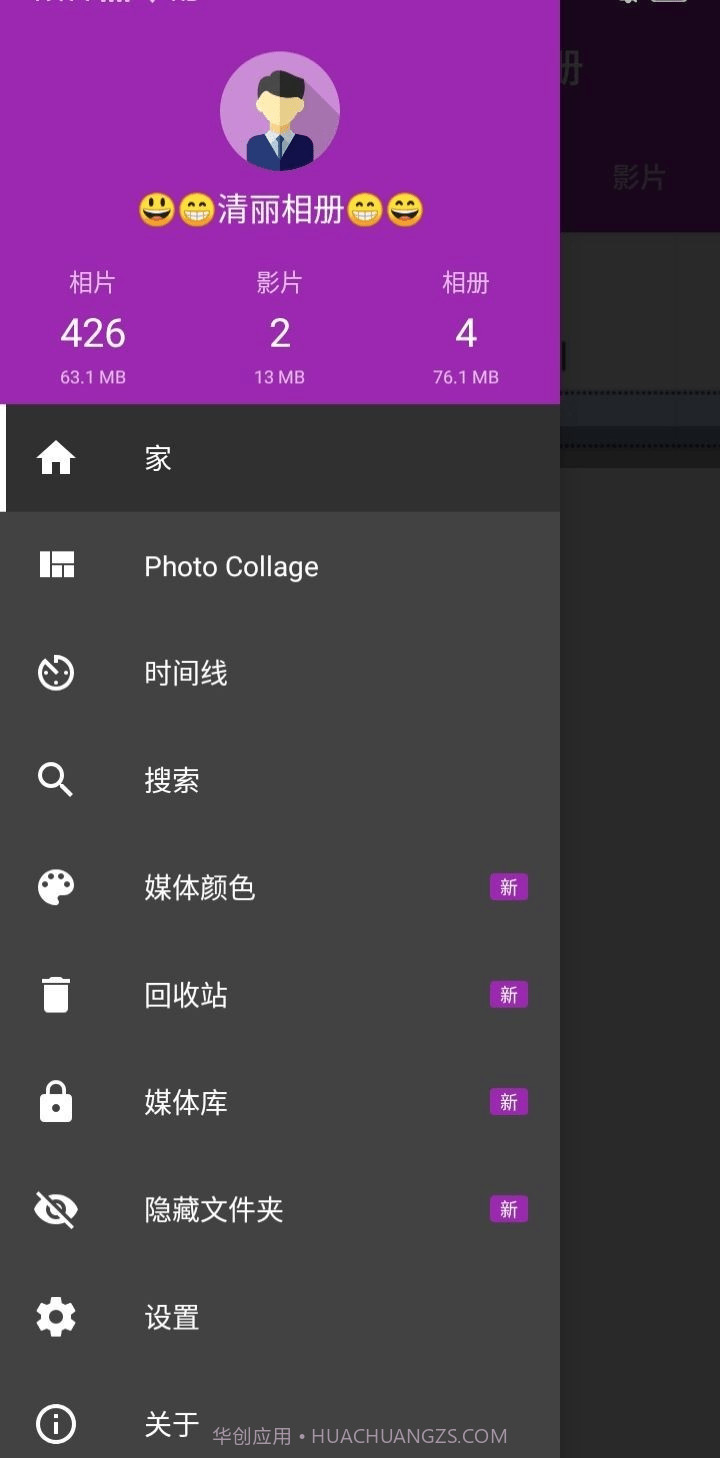
Task: Click the Timeline clock icon
Action: (x=55, y=672)
